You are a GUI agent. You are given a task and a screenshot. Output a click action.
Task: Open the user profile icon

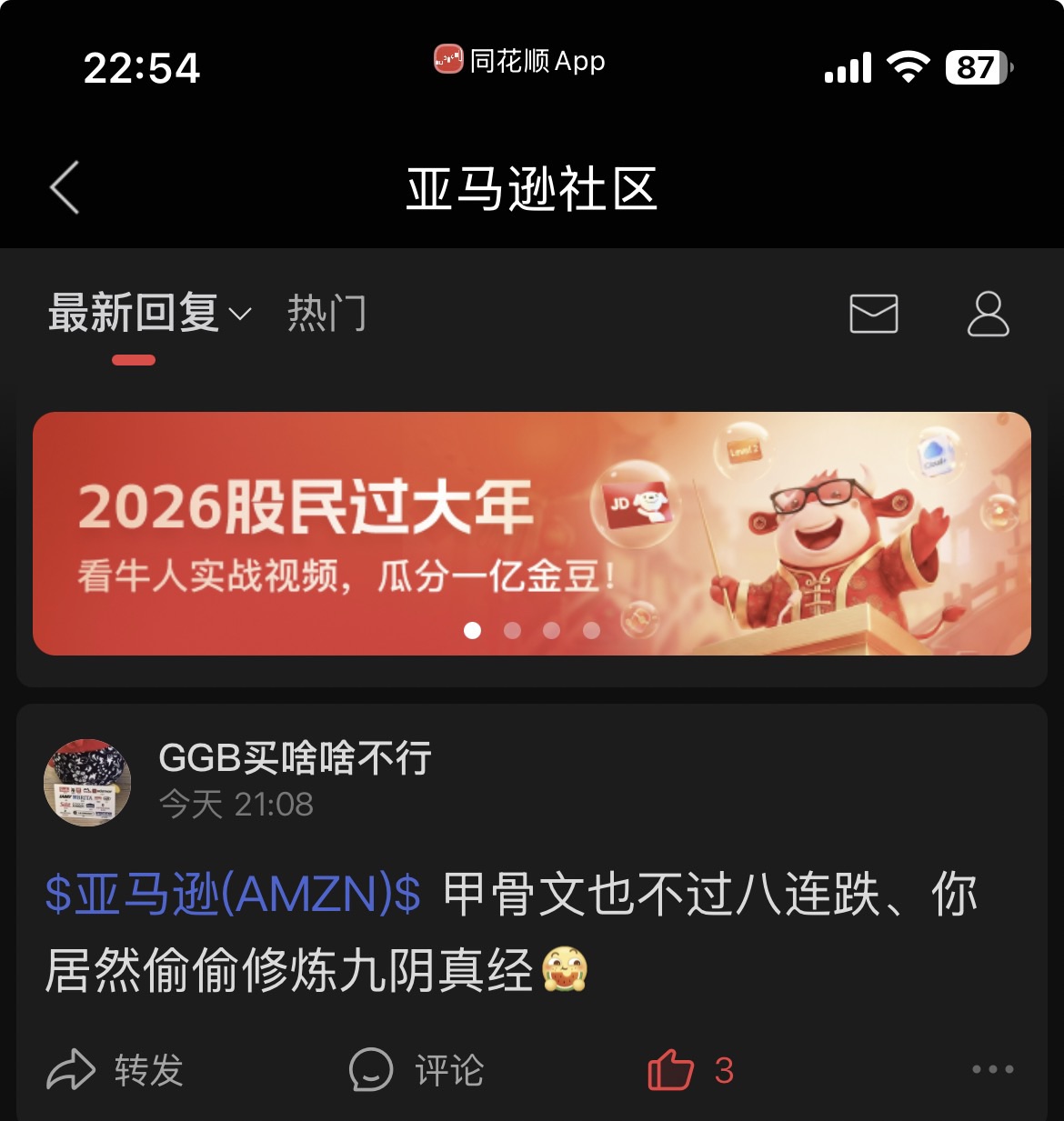point(988,314)
